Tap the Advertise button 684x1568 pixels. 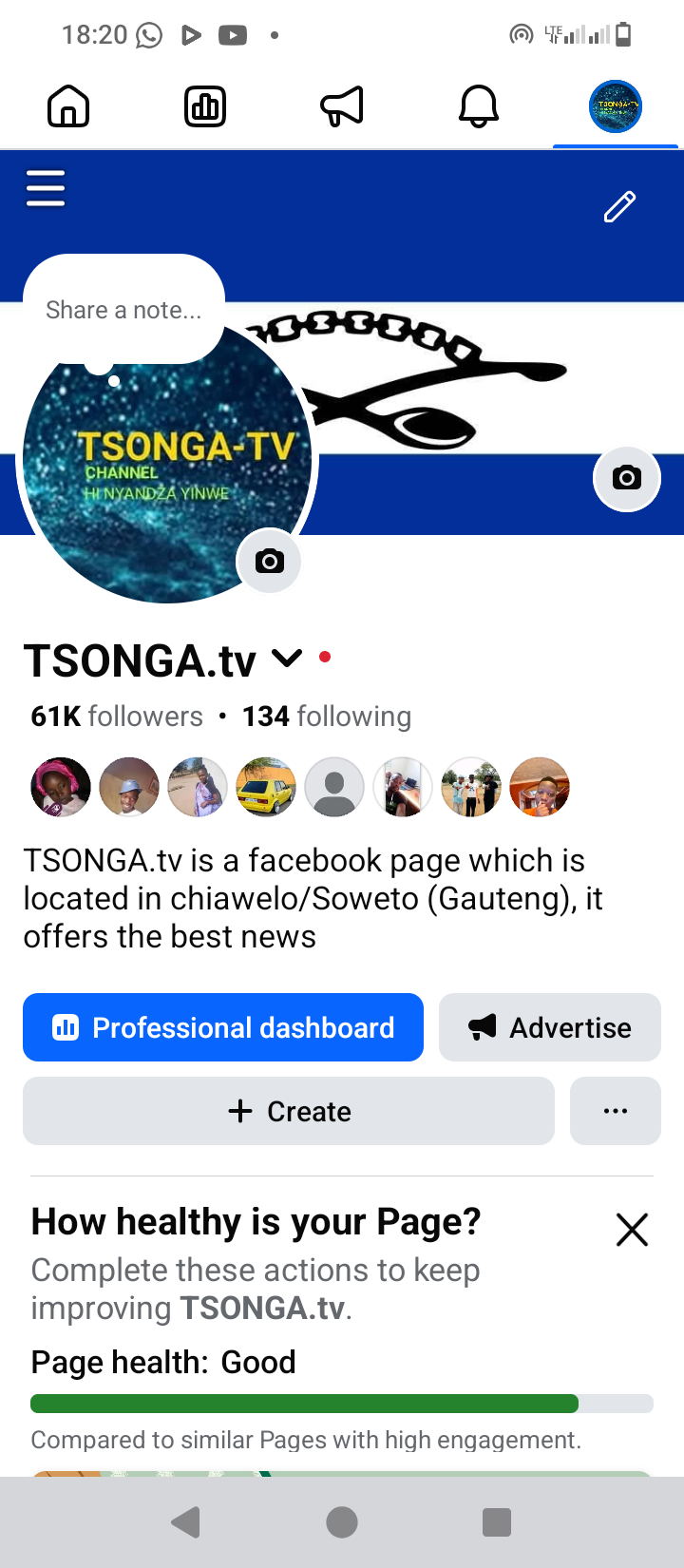pos(550,1027)
